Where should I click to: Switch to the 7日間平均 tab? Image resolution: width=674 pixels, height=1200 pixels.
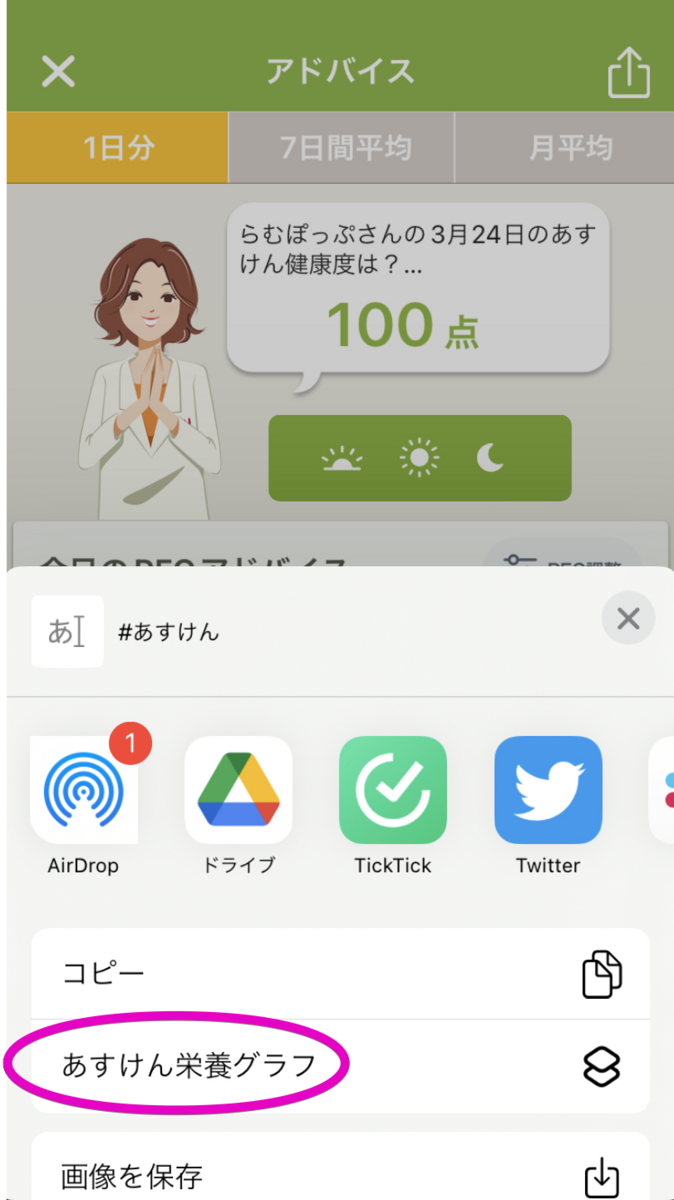(343, 149)
